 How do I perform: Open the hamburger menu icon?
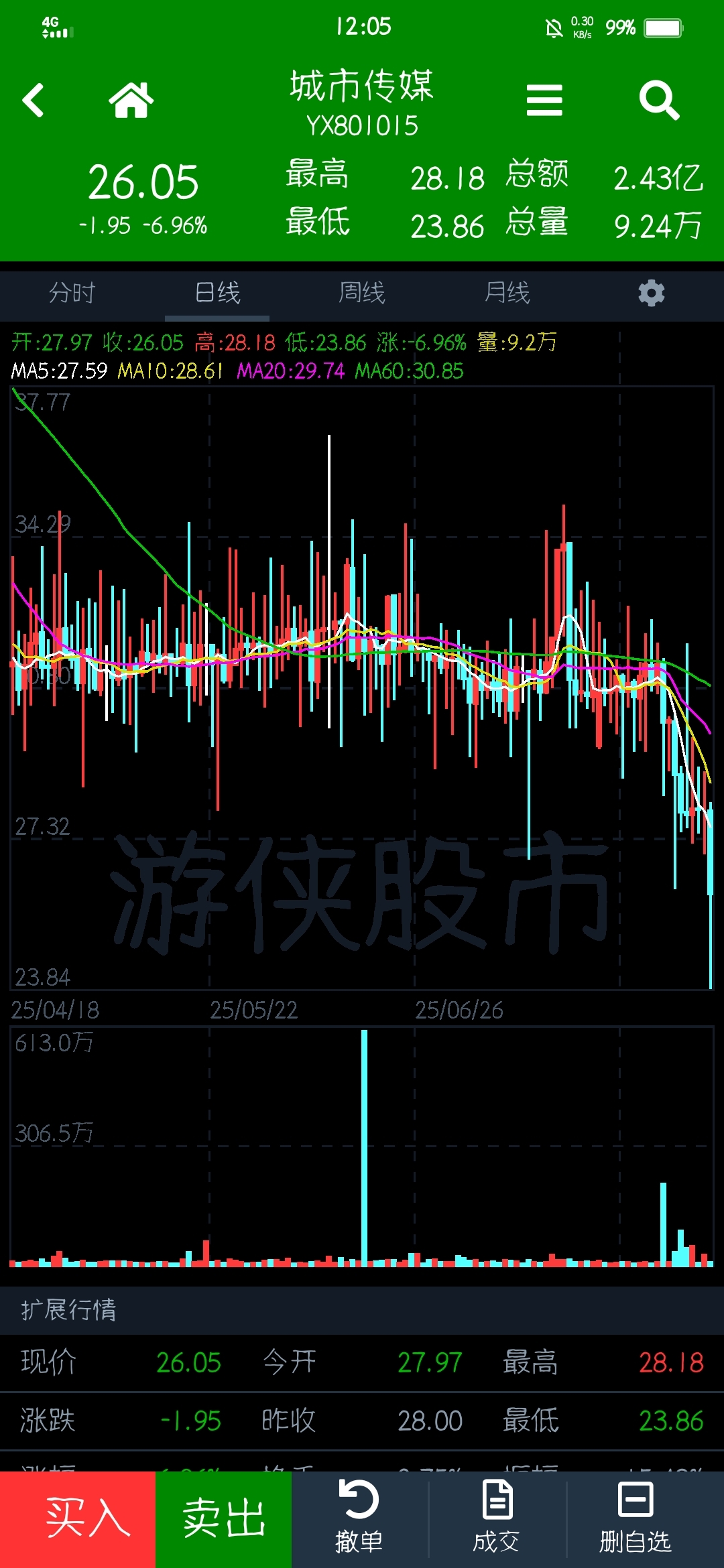coord(544,100)
